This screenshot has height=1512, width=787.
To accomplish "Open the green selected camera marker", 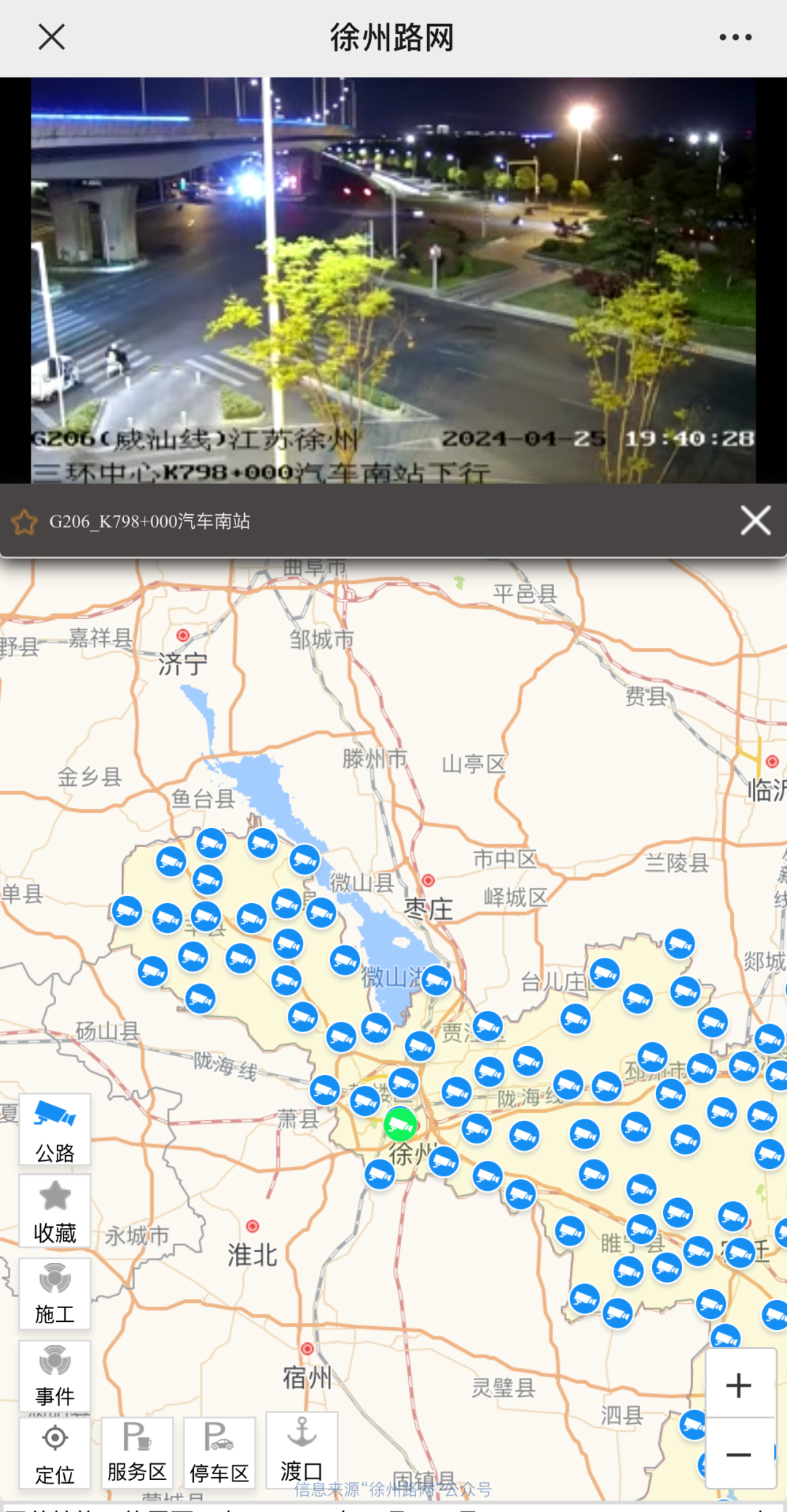I will tap(400, 1125).
